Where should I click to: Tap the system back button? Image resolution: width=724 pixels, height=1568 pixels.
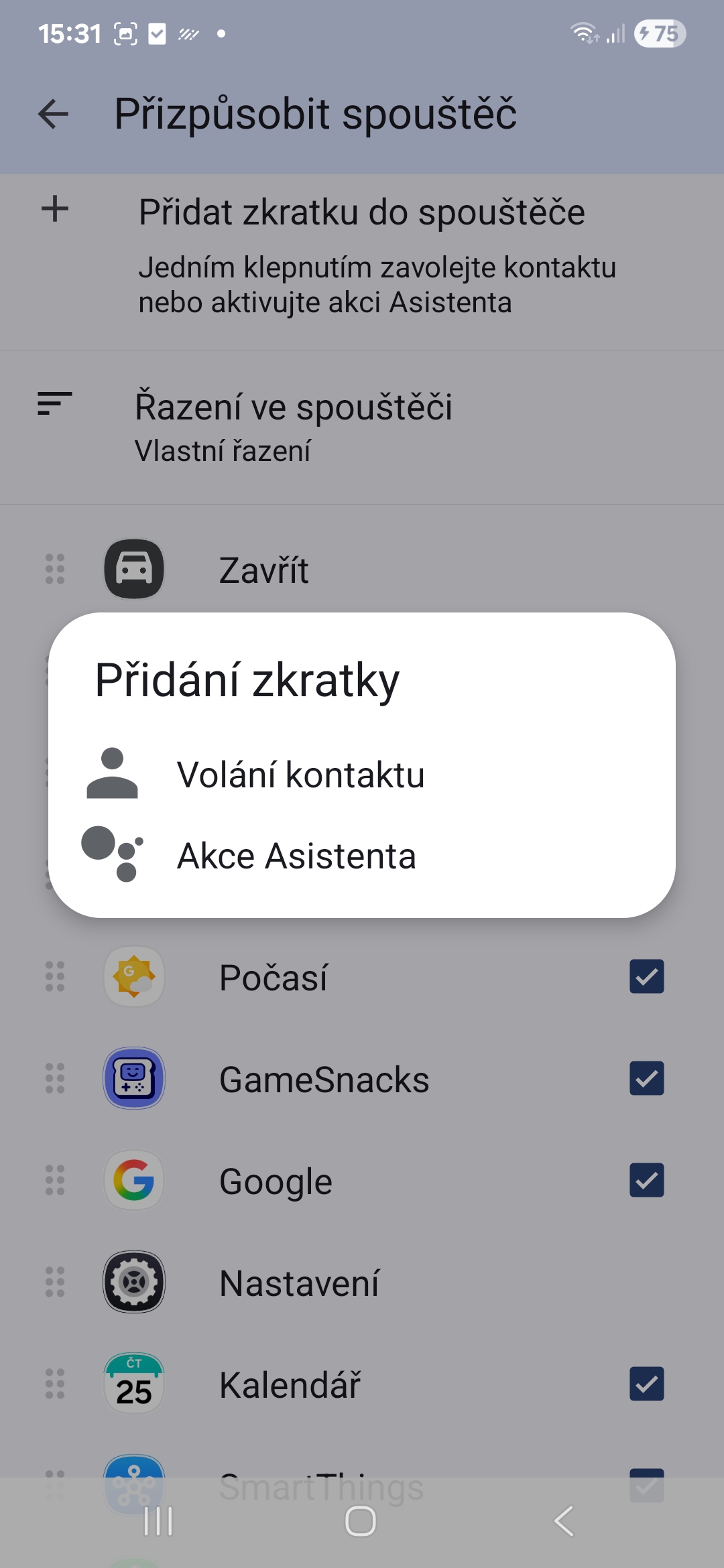pyautogui.click(x=564, y=1521)
